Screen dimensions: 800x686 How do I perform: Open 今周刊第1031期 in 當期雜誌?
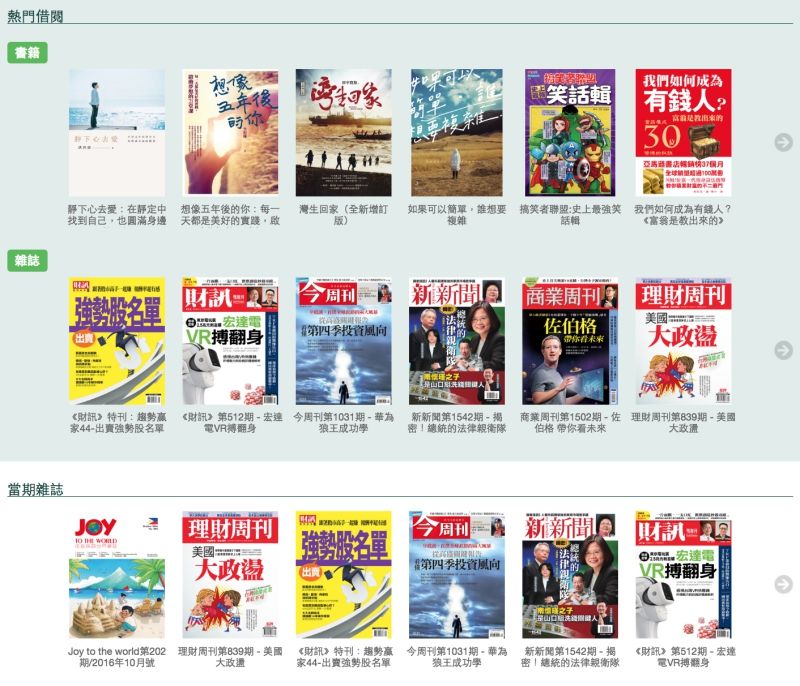tap(457, 575)
